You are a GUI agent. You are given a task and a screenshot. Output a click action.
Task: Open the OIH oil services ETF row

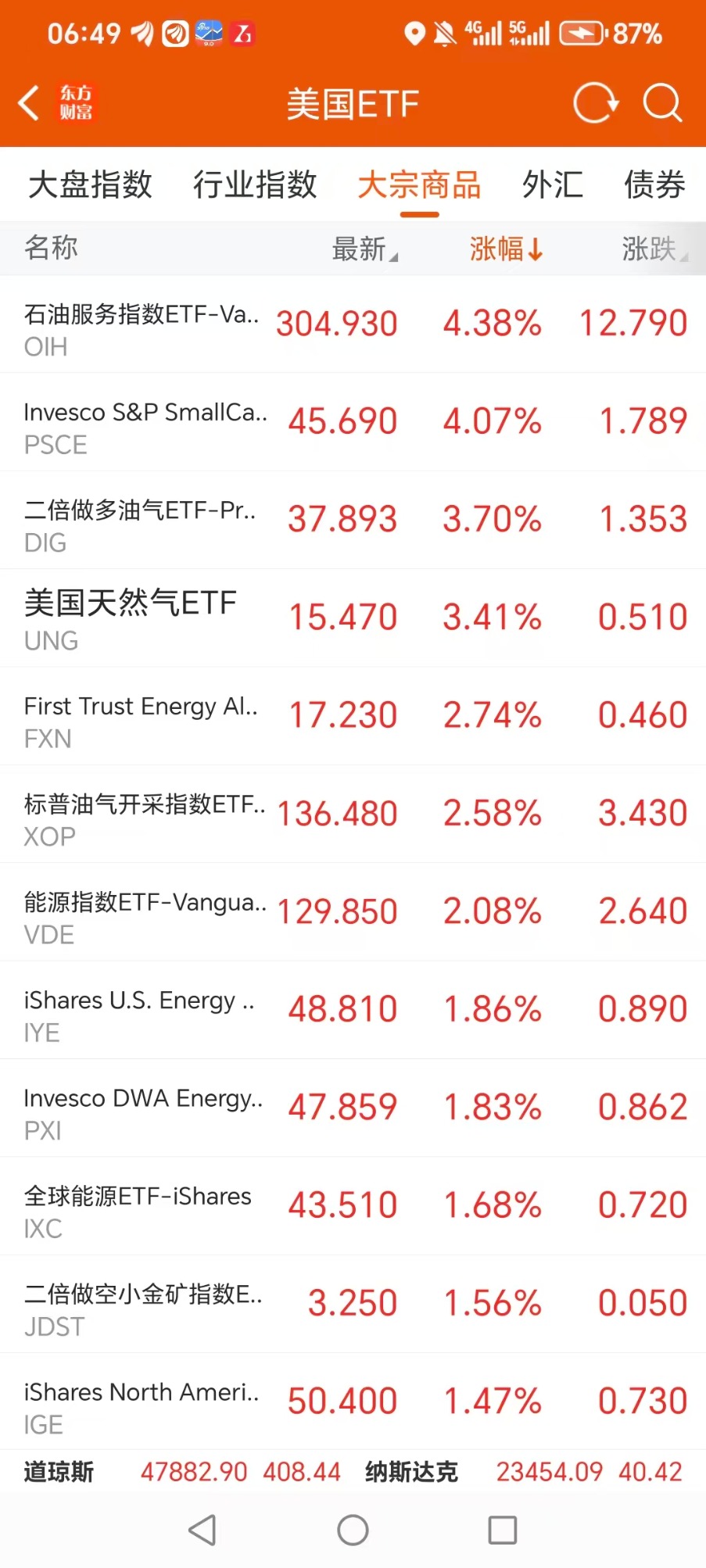[352, 324]
